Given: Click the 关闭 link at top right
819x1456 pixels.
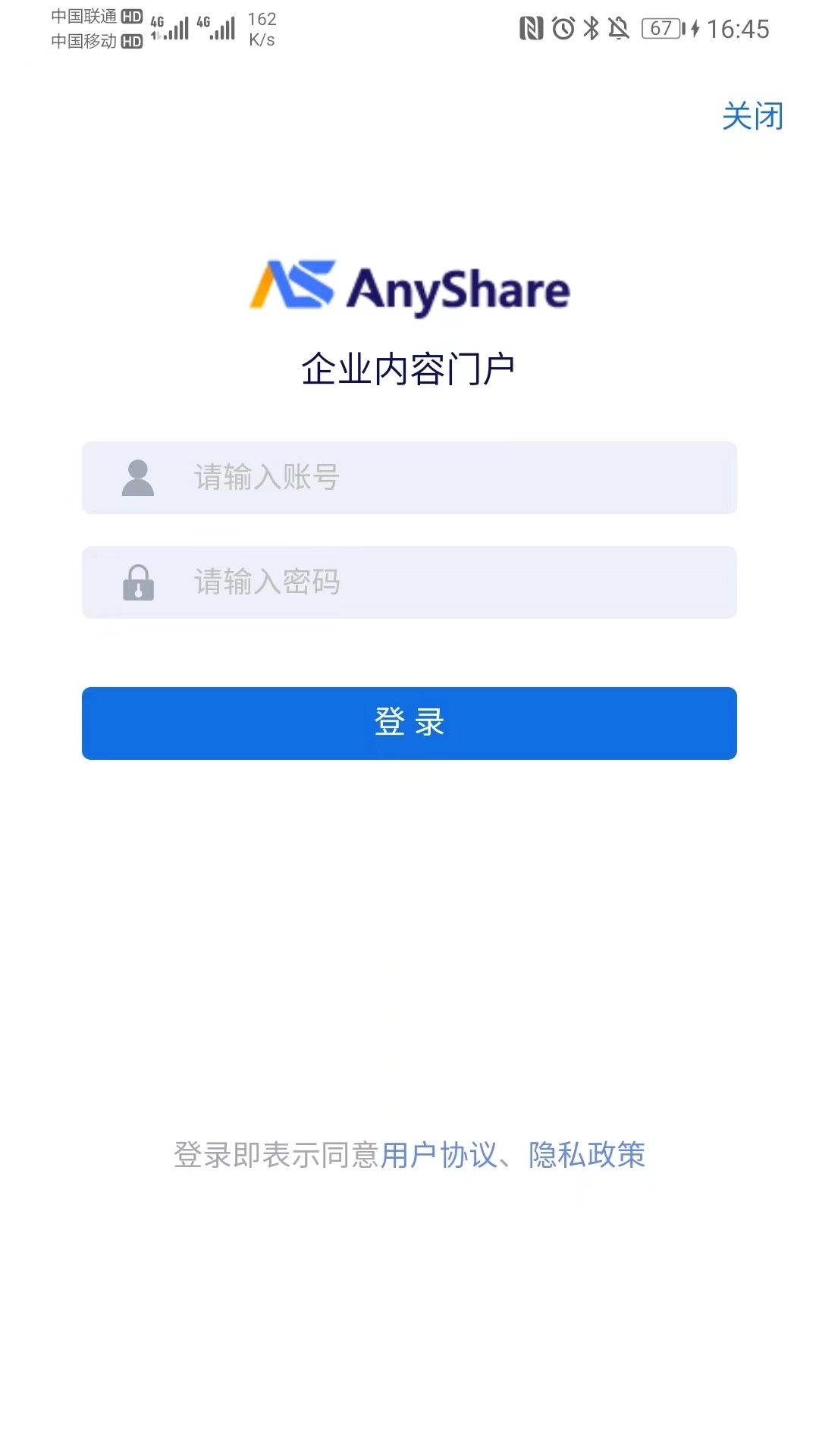Looking at the screenshot, I should [x=753, y=115].
